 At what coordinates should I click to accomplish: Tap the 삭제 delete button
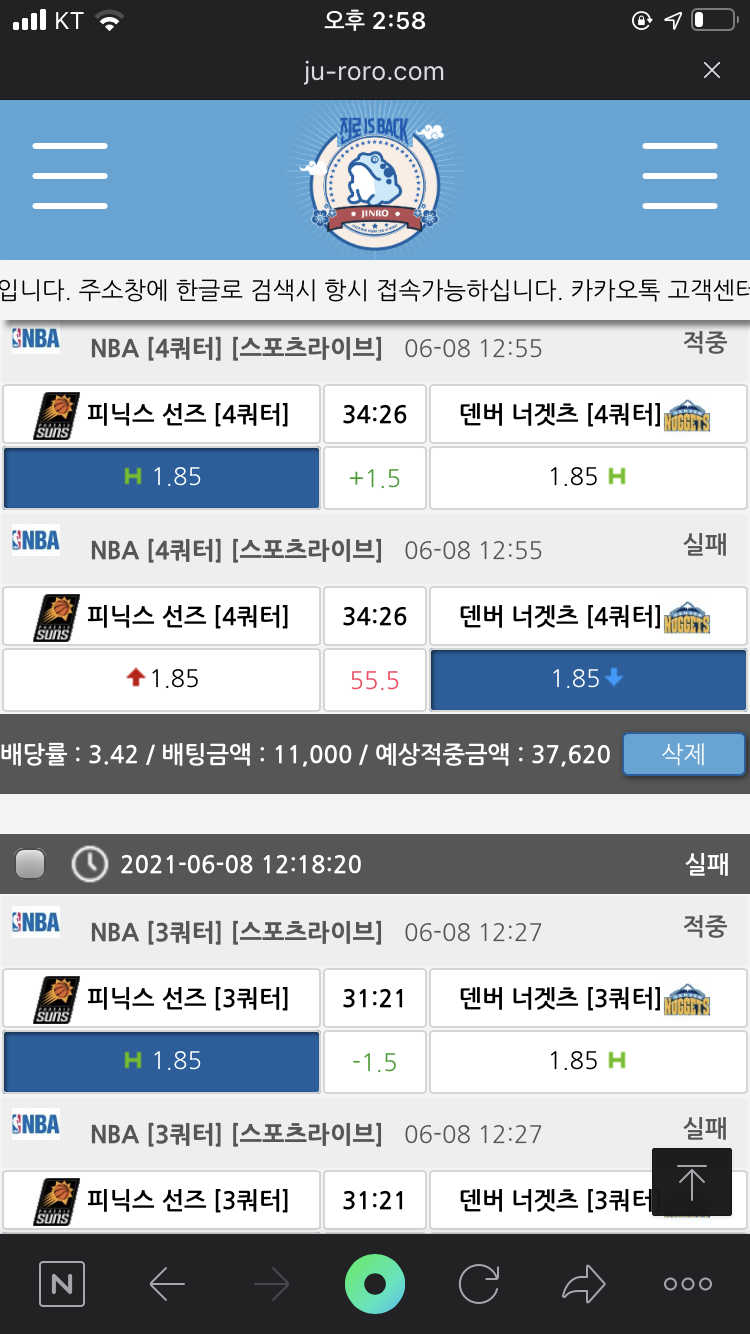pos(683,754)
